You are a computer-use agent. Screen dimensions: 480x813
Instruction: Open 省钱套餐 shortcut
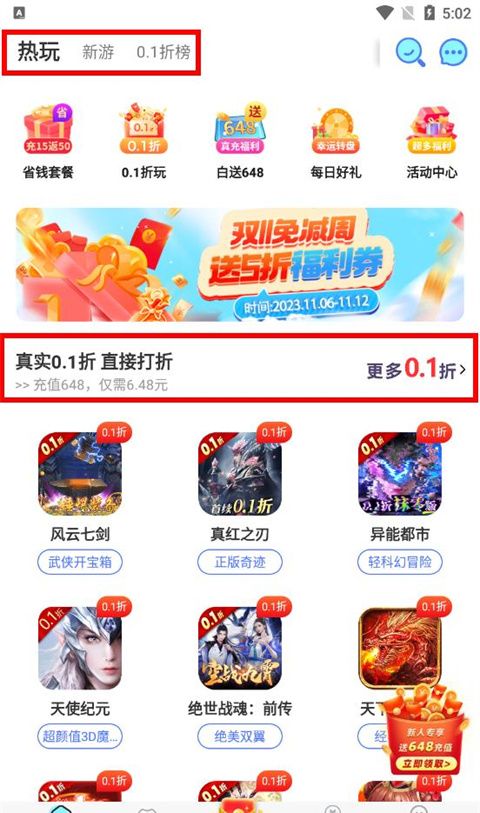(x=48, y=142)
